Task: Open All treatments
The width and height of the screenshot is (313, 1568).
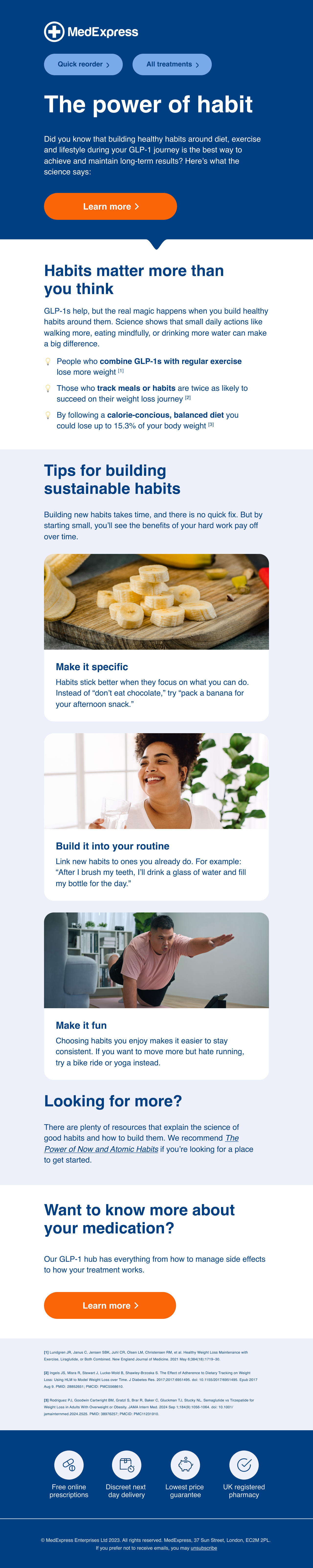Action: pyautogui.click(x=172, y=64)
